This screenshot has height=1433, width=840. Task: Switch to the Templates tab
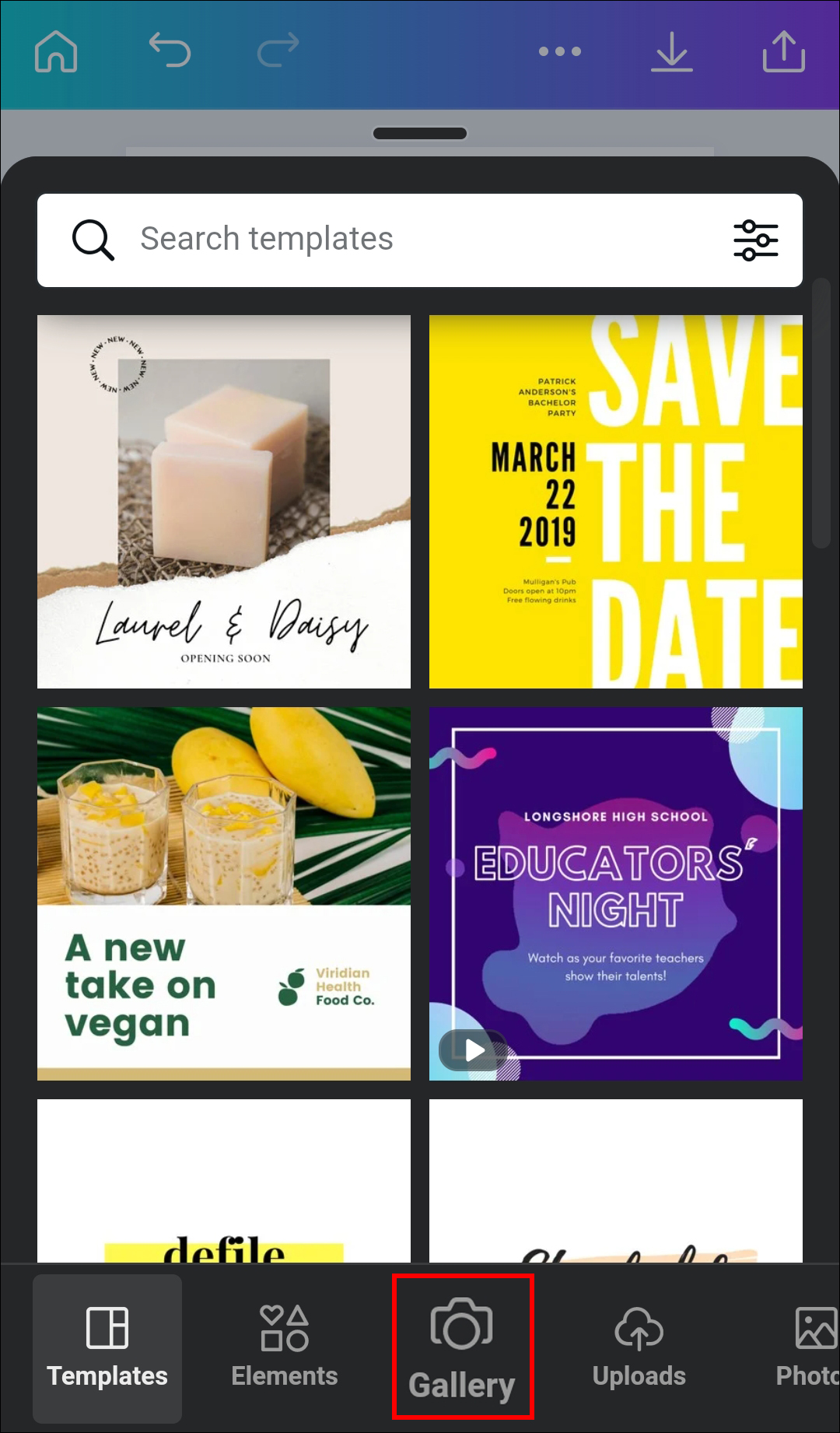pyautogui.click(x=107, y=1348)
